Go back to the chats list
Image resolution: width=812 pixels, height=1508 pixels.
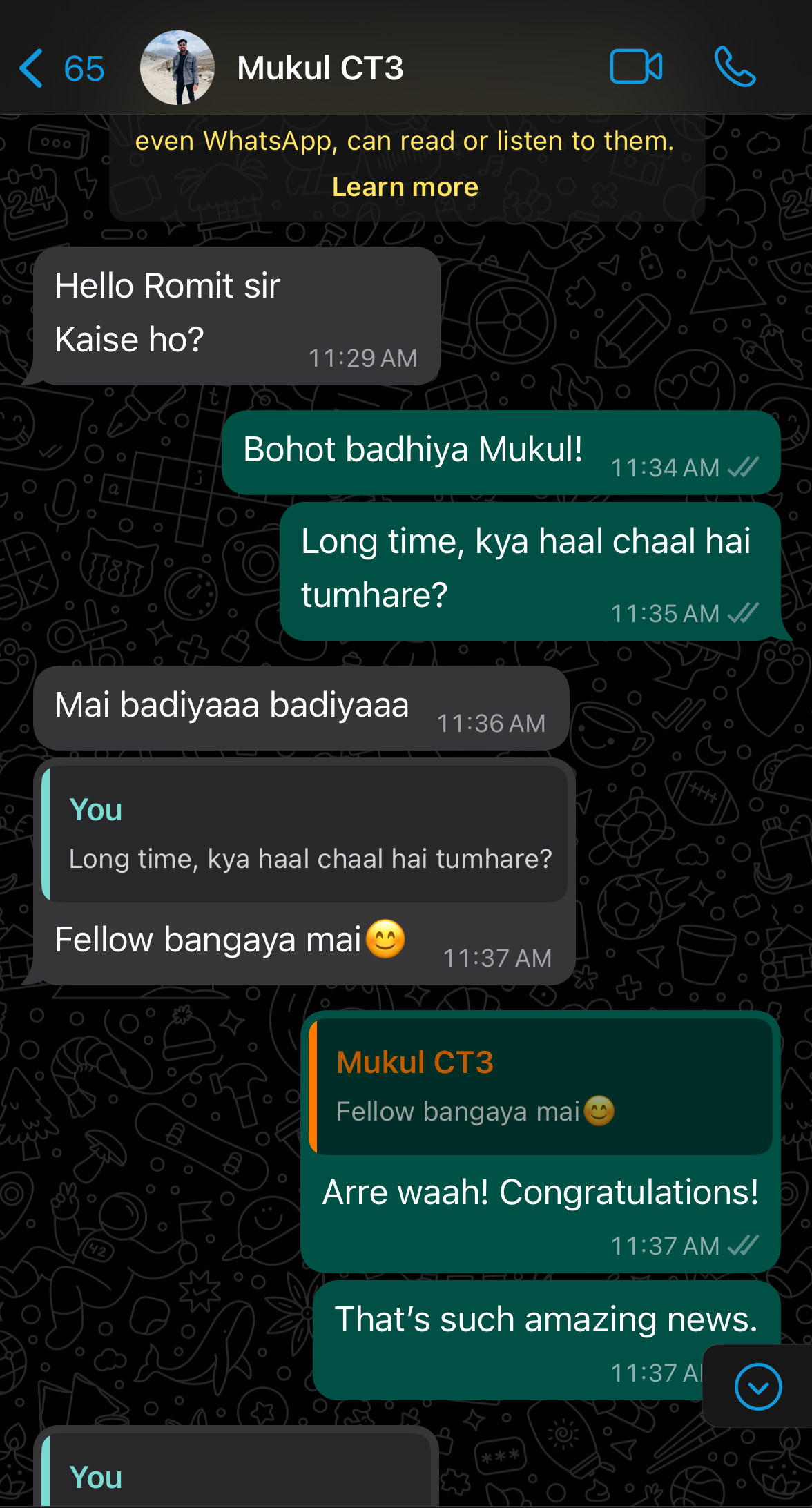(x=59, y=68)
